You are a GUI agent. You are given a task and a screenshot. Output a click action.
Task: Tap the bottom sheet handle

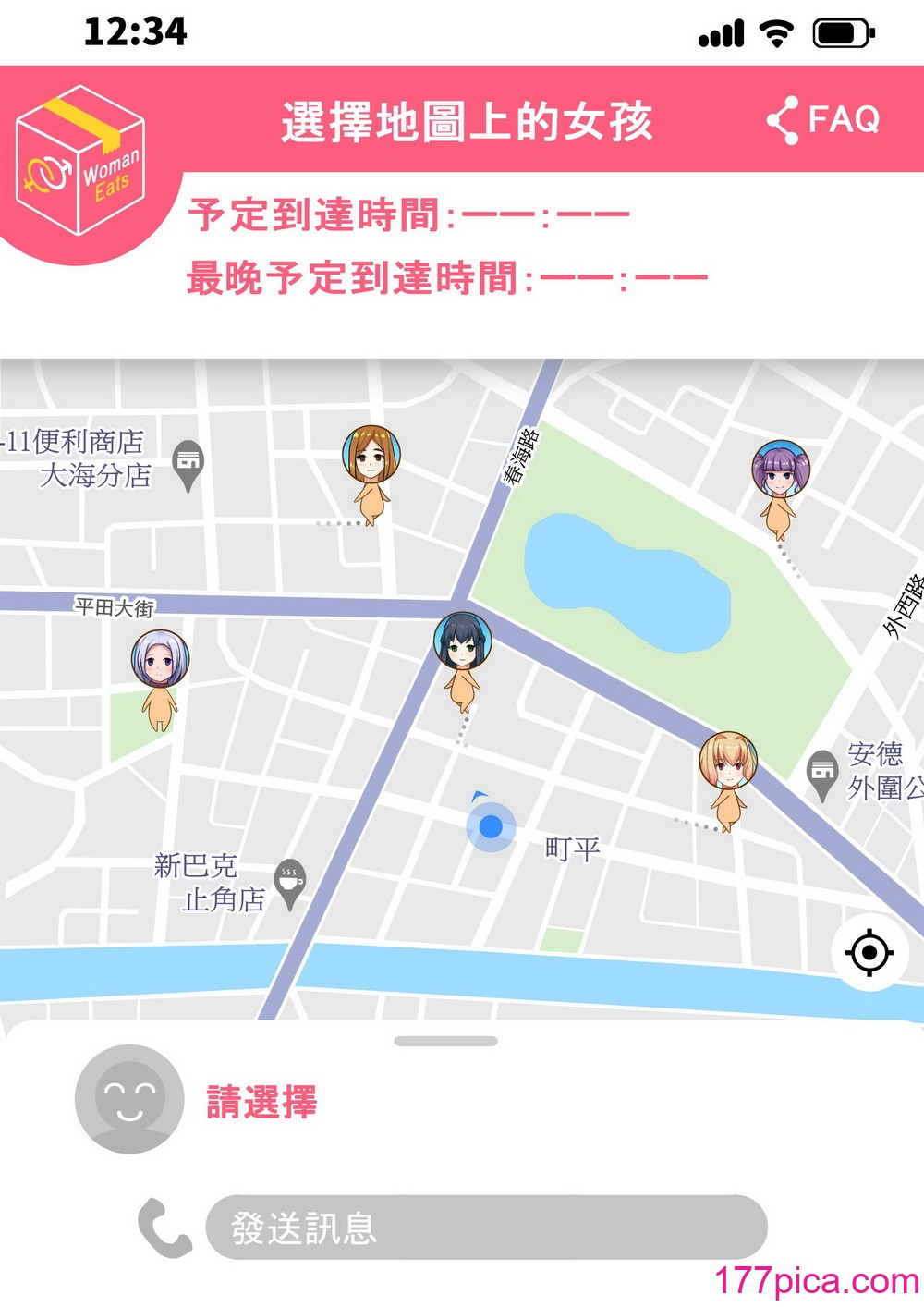[445, 1041]
